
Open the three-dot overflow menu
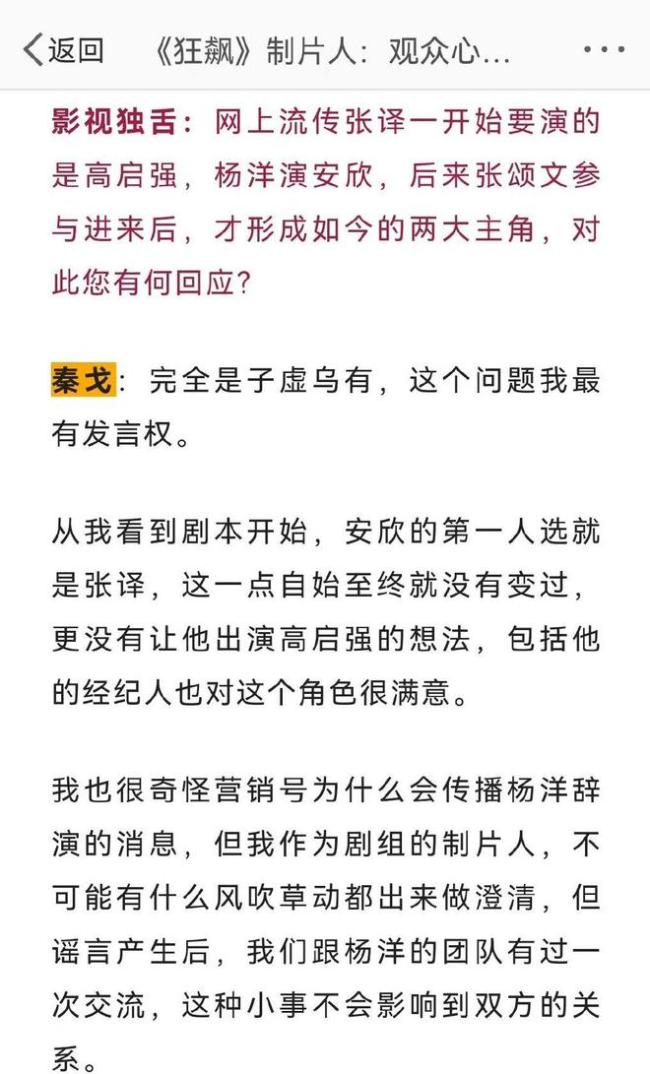(603, 50)
